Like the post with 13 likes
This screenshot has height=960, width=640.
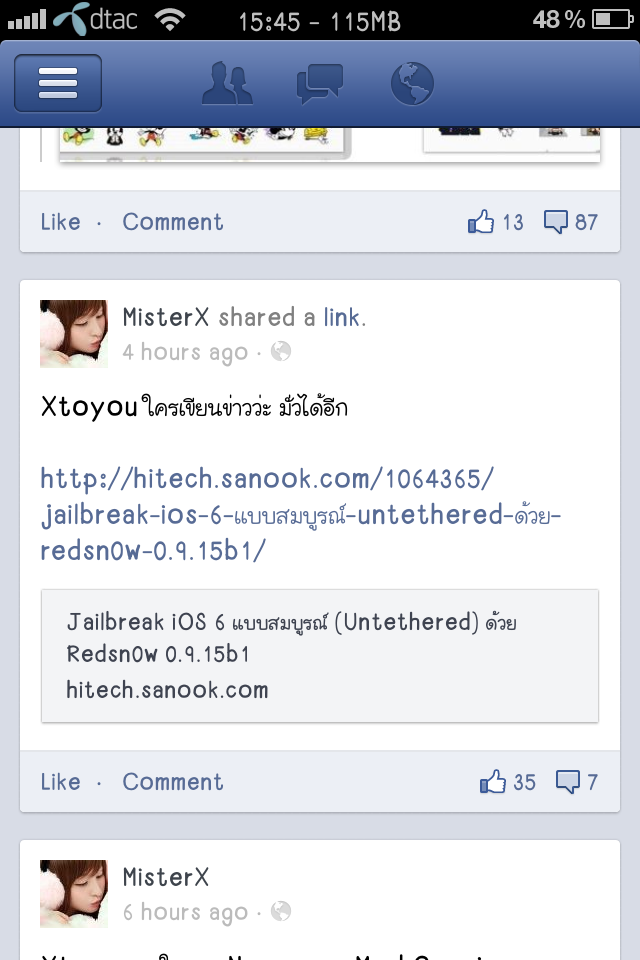point(60,222)
